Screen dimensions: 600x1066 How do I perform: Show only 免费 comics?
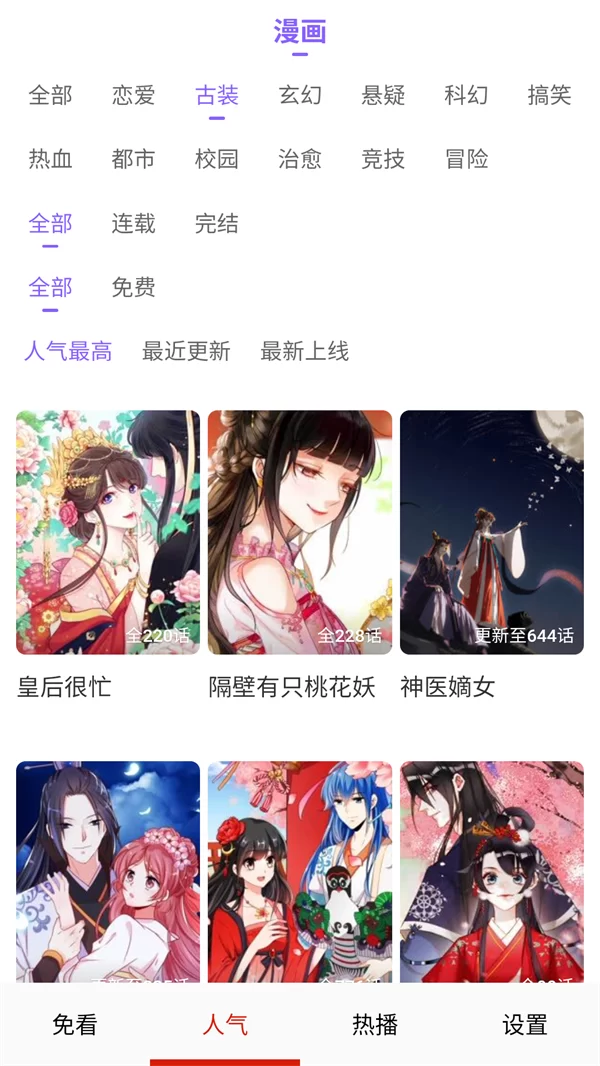click(x=134, y=287)
